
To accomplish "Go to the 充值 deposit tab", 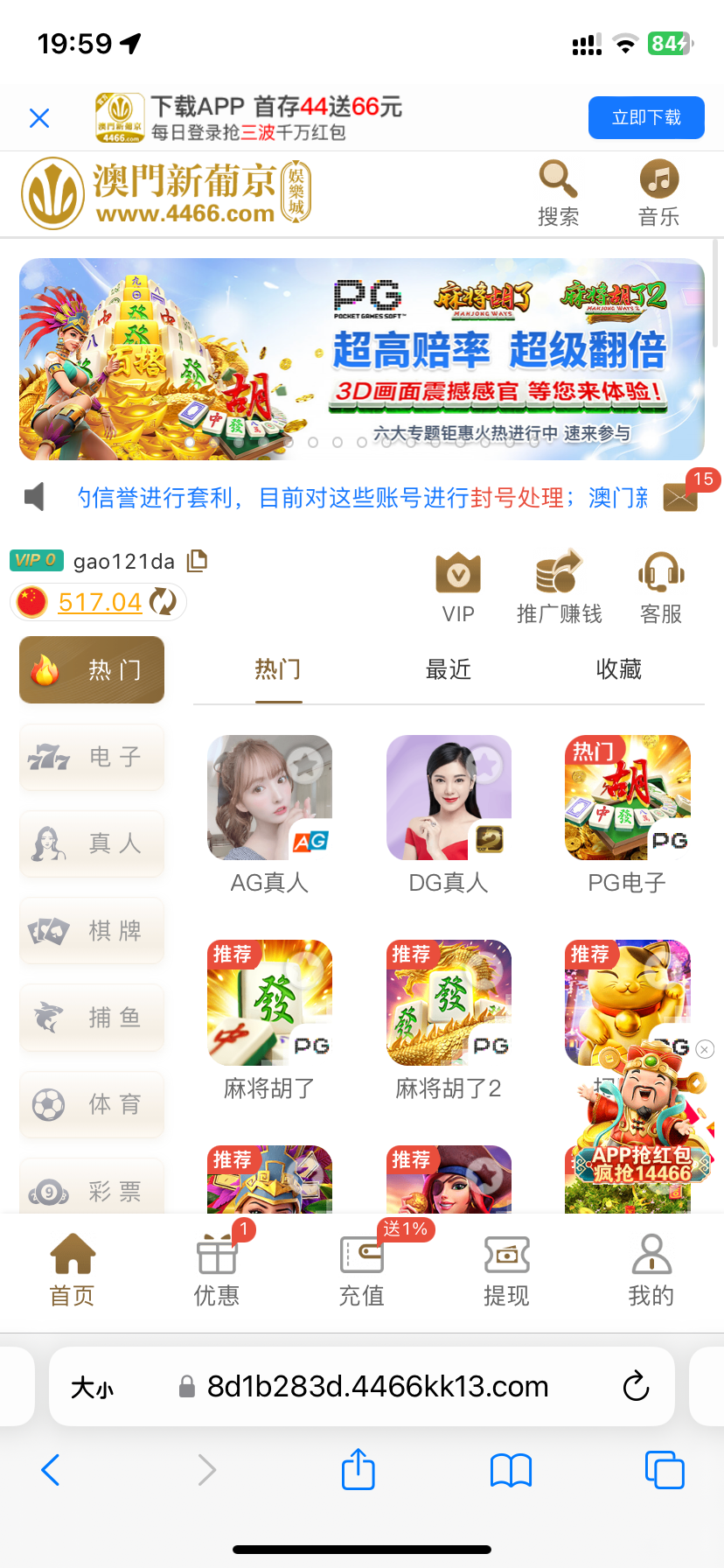I will point(362,1270).
